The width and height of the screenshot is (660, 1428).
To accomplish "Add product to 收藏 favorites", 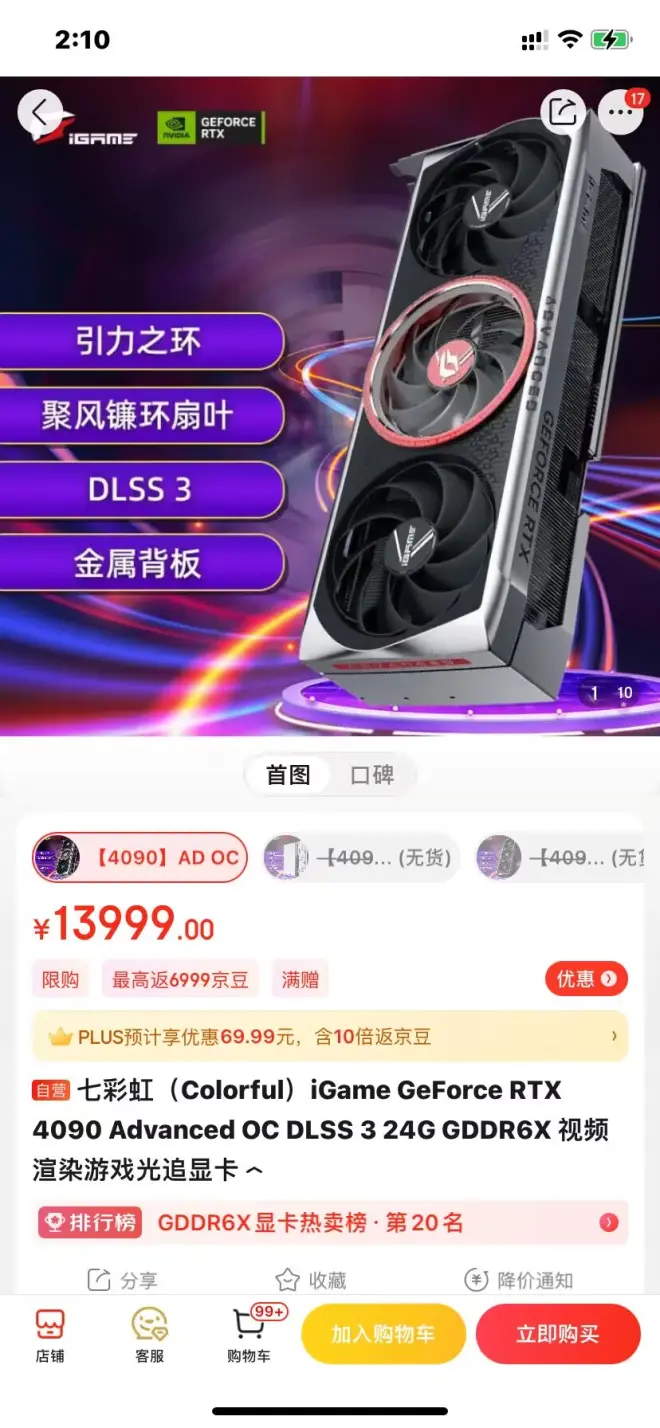I will point(312,1280).
